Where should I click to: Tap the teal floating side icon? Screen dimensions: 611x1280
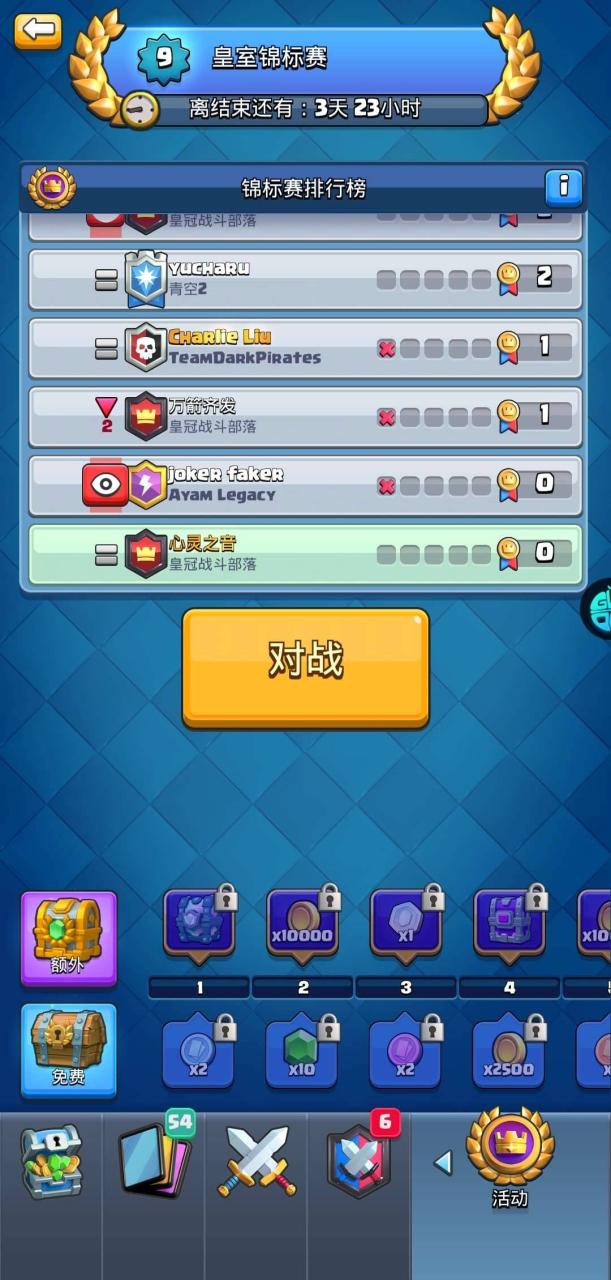point(599,607)
